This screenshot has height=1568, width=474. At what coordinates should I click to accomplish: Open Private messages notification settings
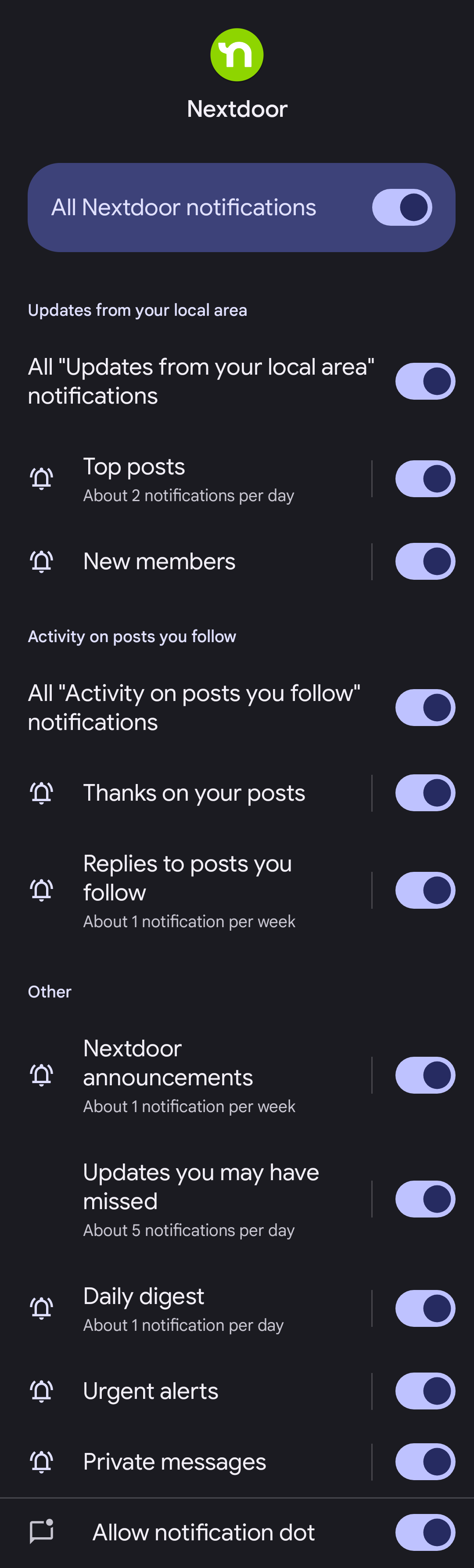(x=175, y=1462)
